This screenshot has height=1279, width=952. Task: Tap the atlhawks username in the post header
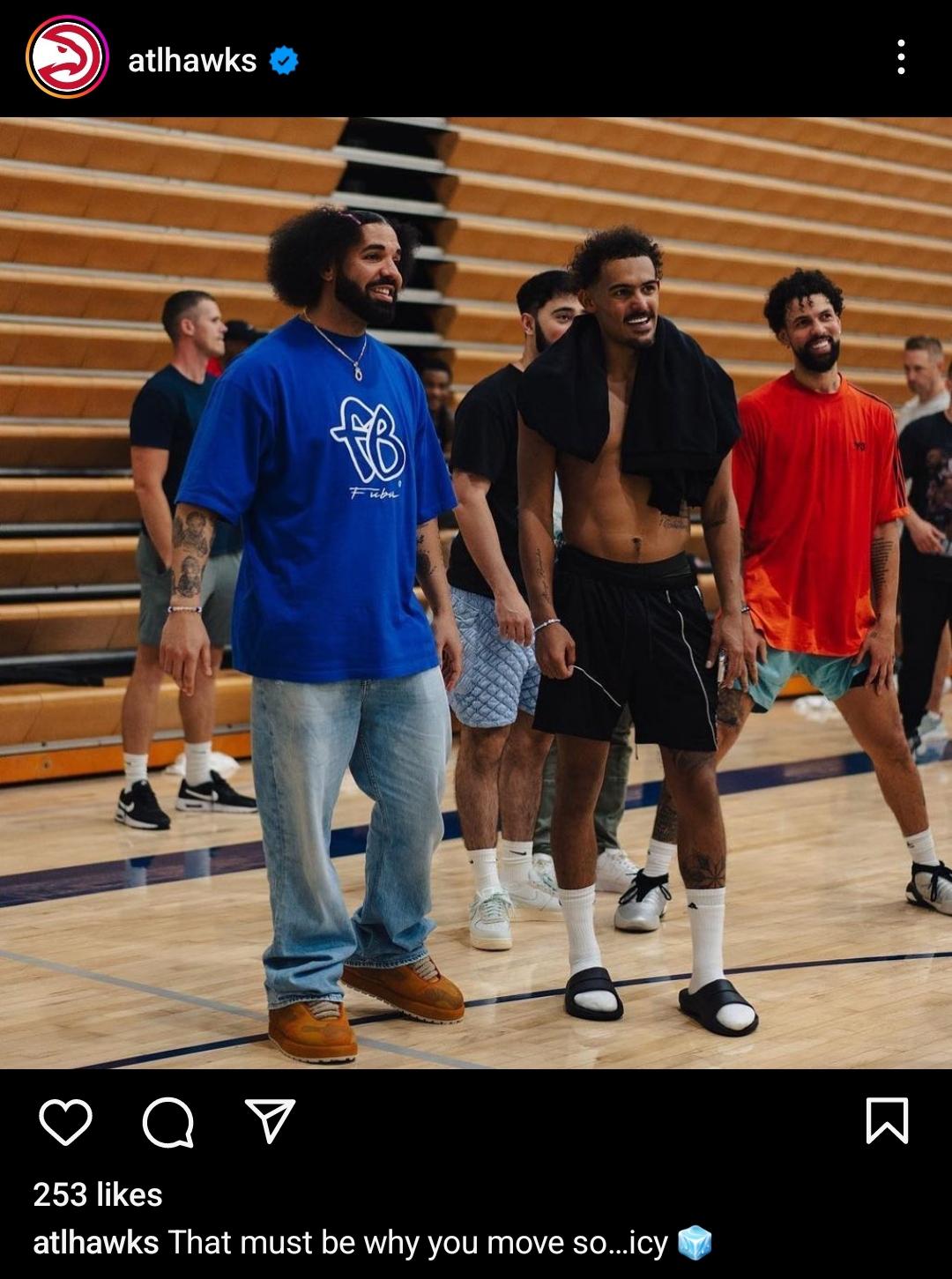(x=192, y=60)
